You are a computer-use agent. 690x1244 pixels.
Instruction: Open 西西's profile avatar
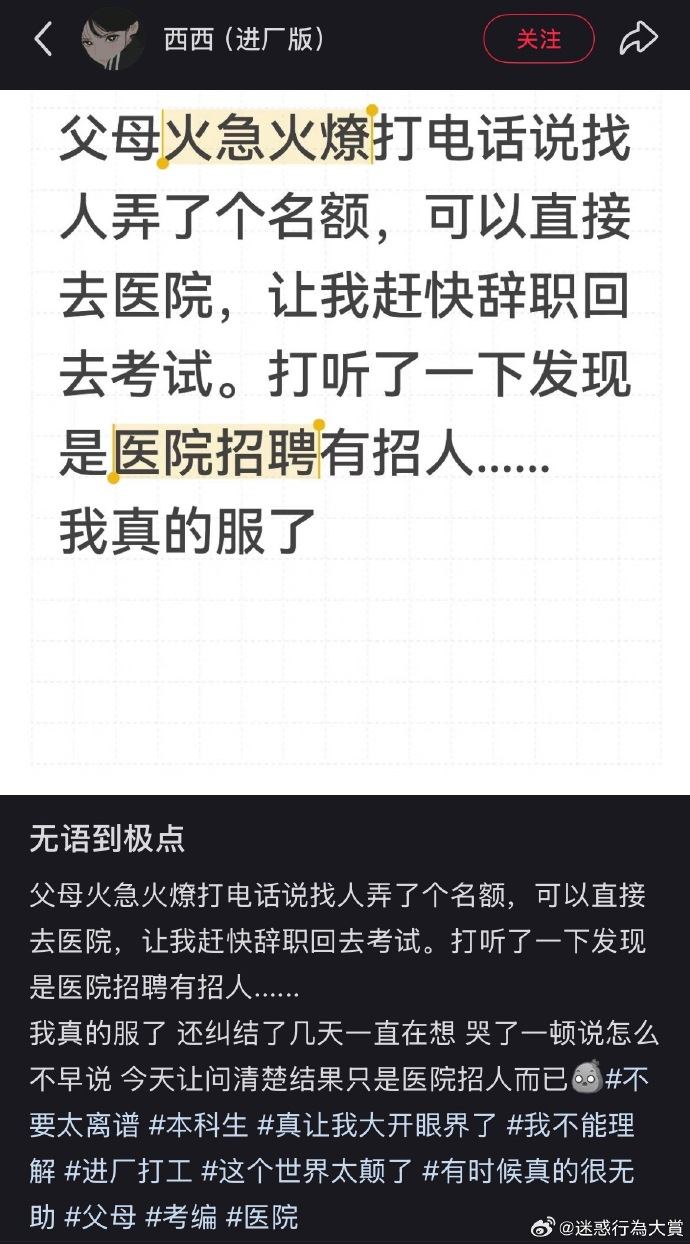click(x=113, y=40)
